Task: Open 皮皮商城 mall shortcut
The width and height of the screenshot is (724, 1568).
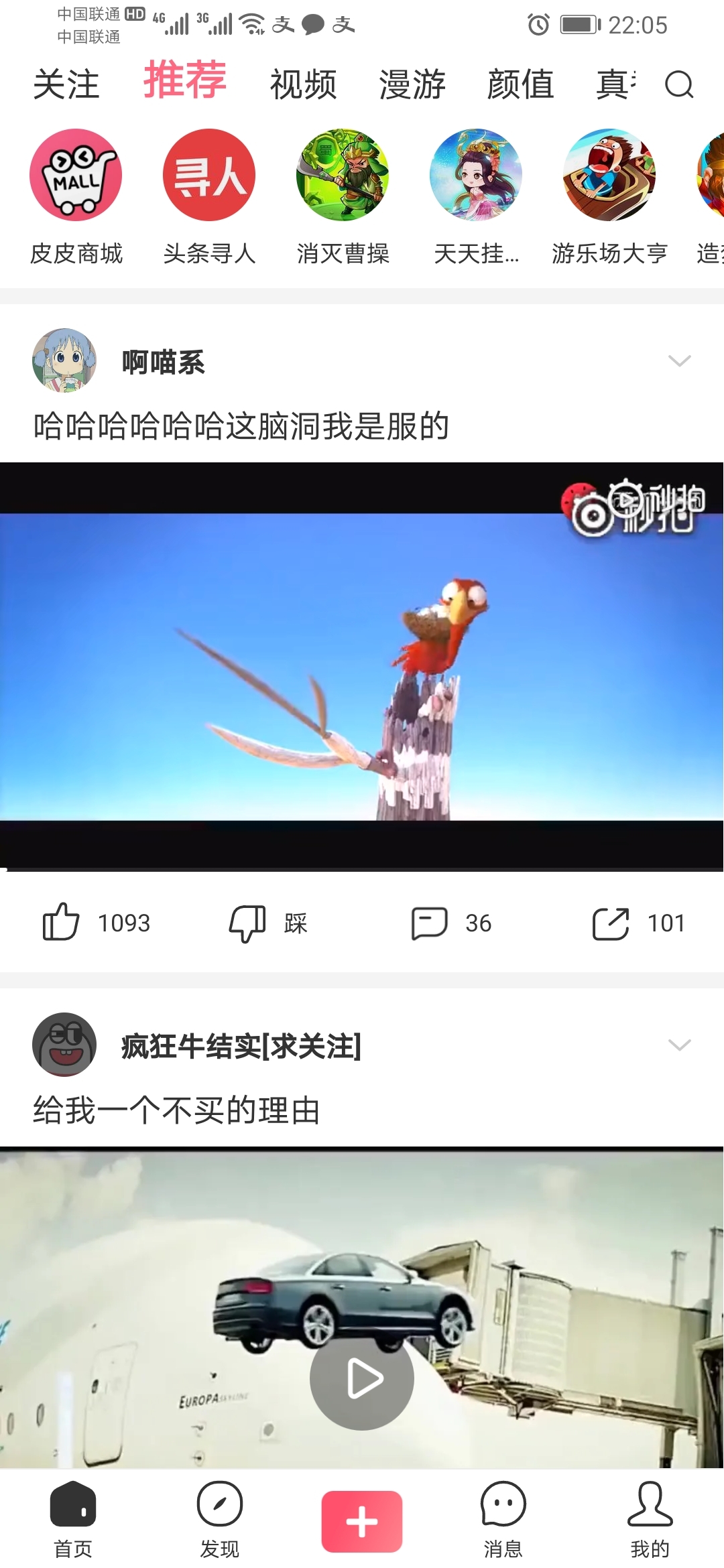Action: [76, 176]
